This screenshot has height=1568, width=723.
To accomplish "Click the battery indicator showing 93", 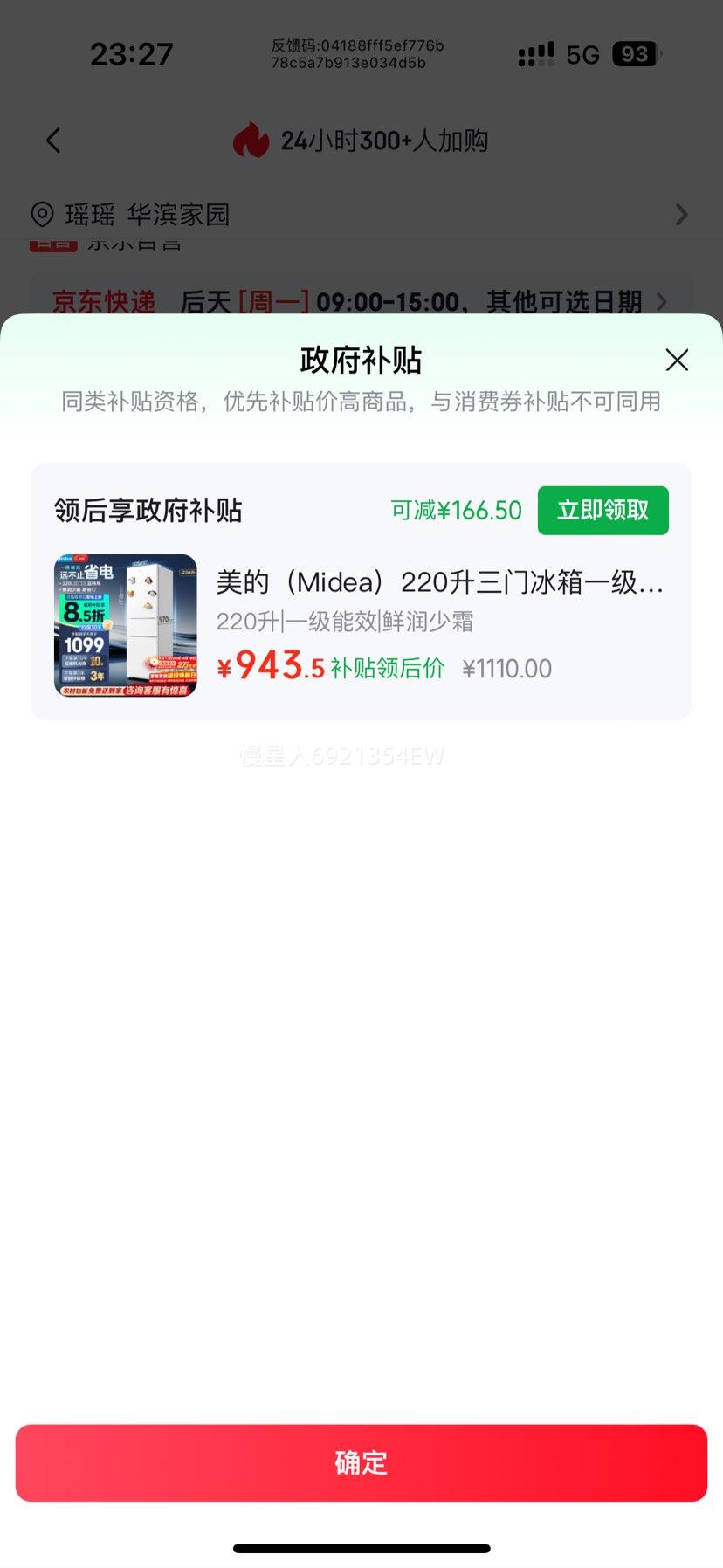I will pyautogui.click(x=637, y=53).
